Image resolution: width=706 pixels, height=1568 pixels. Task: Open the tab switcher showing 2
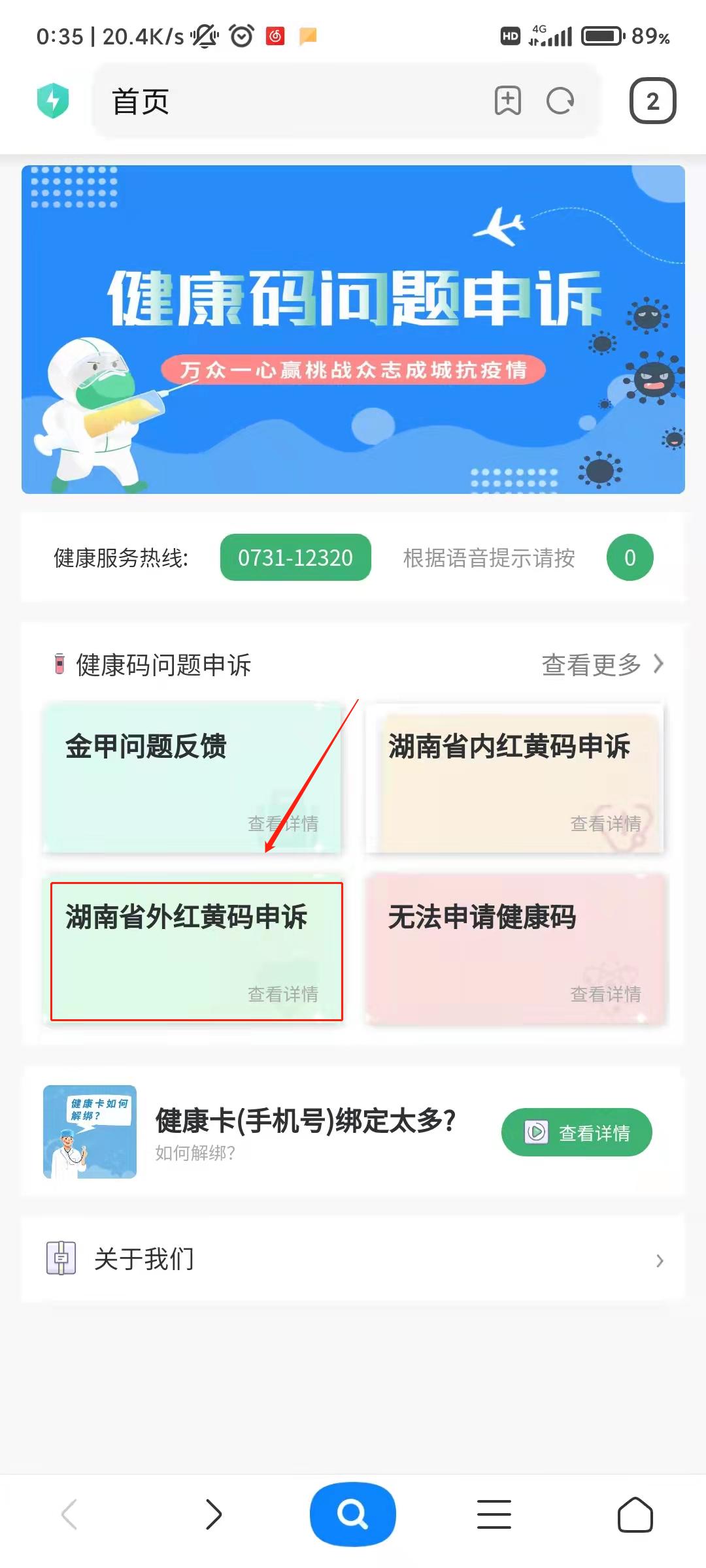tap(652, 101)
